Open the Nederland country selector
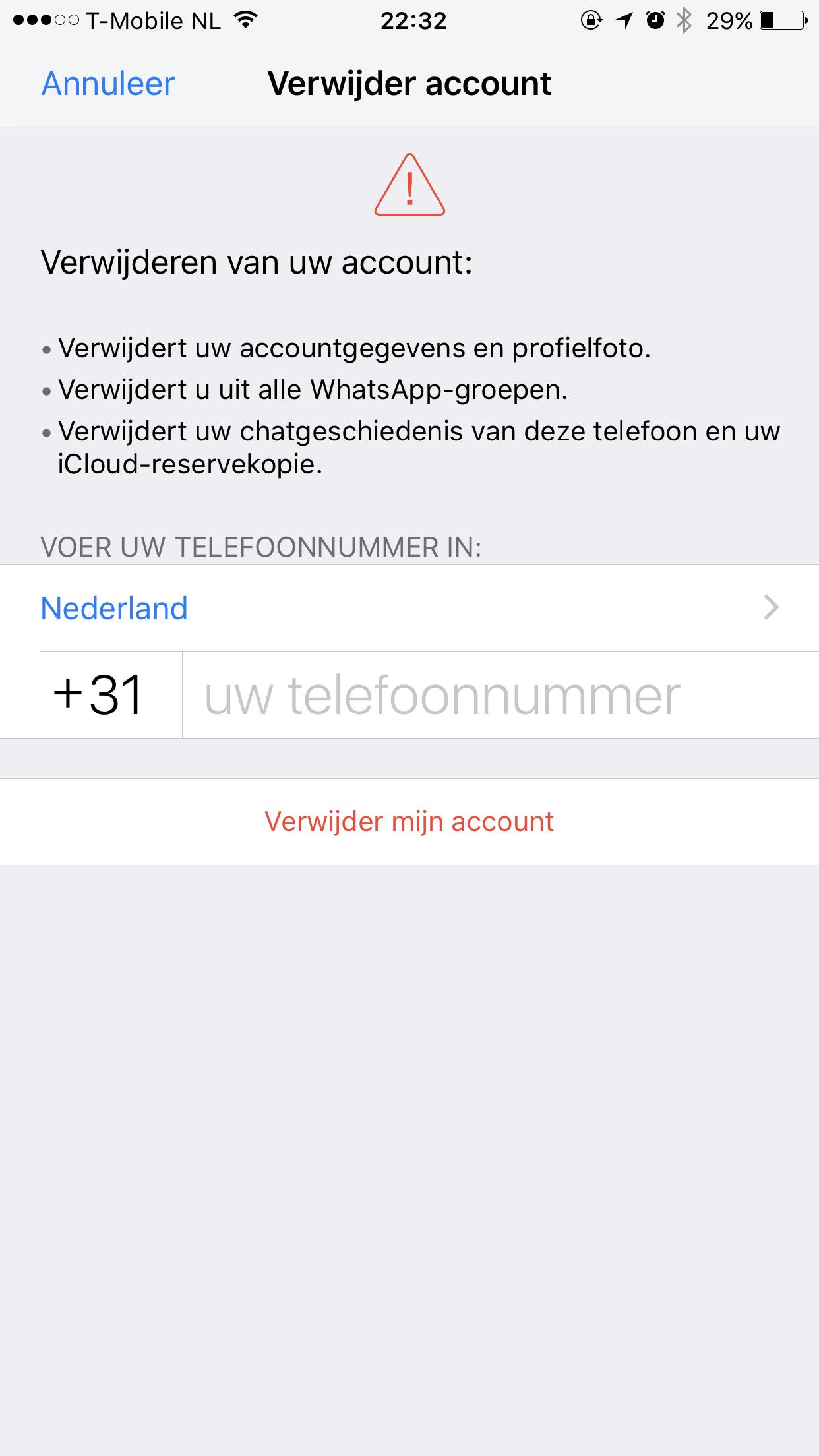Image resolution: width=819 pixels, height=1456 pixels. point(409,608)
